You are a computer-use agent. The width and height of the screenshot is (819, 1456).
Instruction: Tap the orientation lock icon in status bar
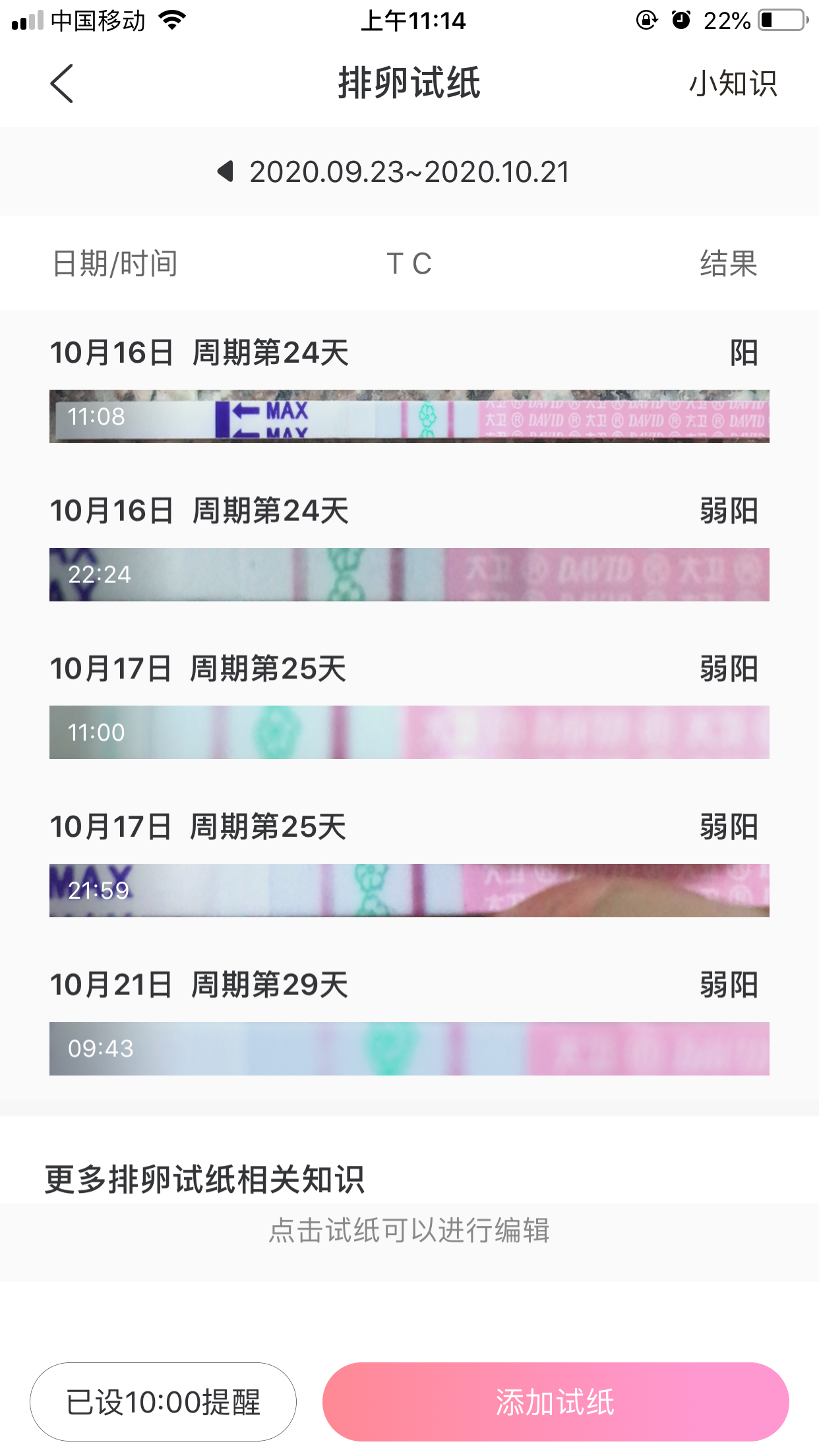646,20
